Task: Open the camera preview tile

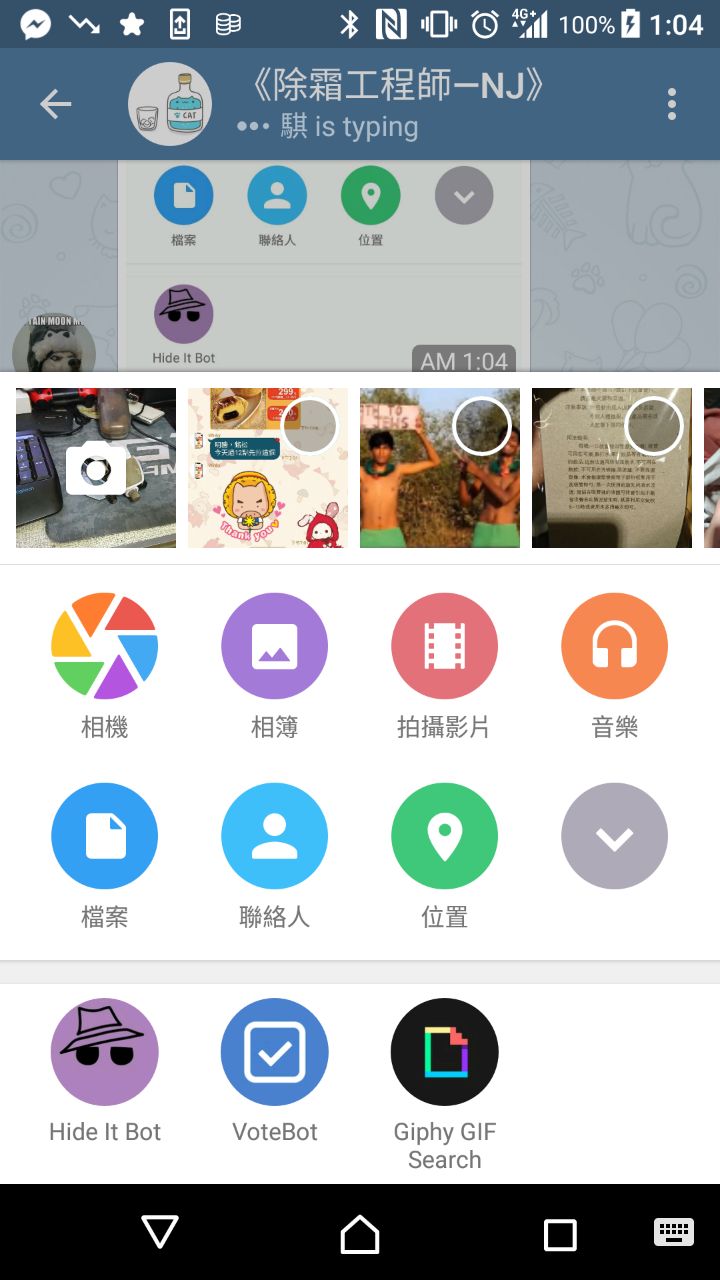Action: pos(96,468)
